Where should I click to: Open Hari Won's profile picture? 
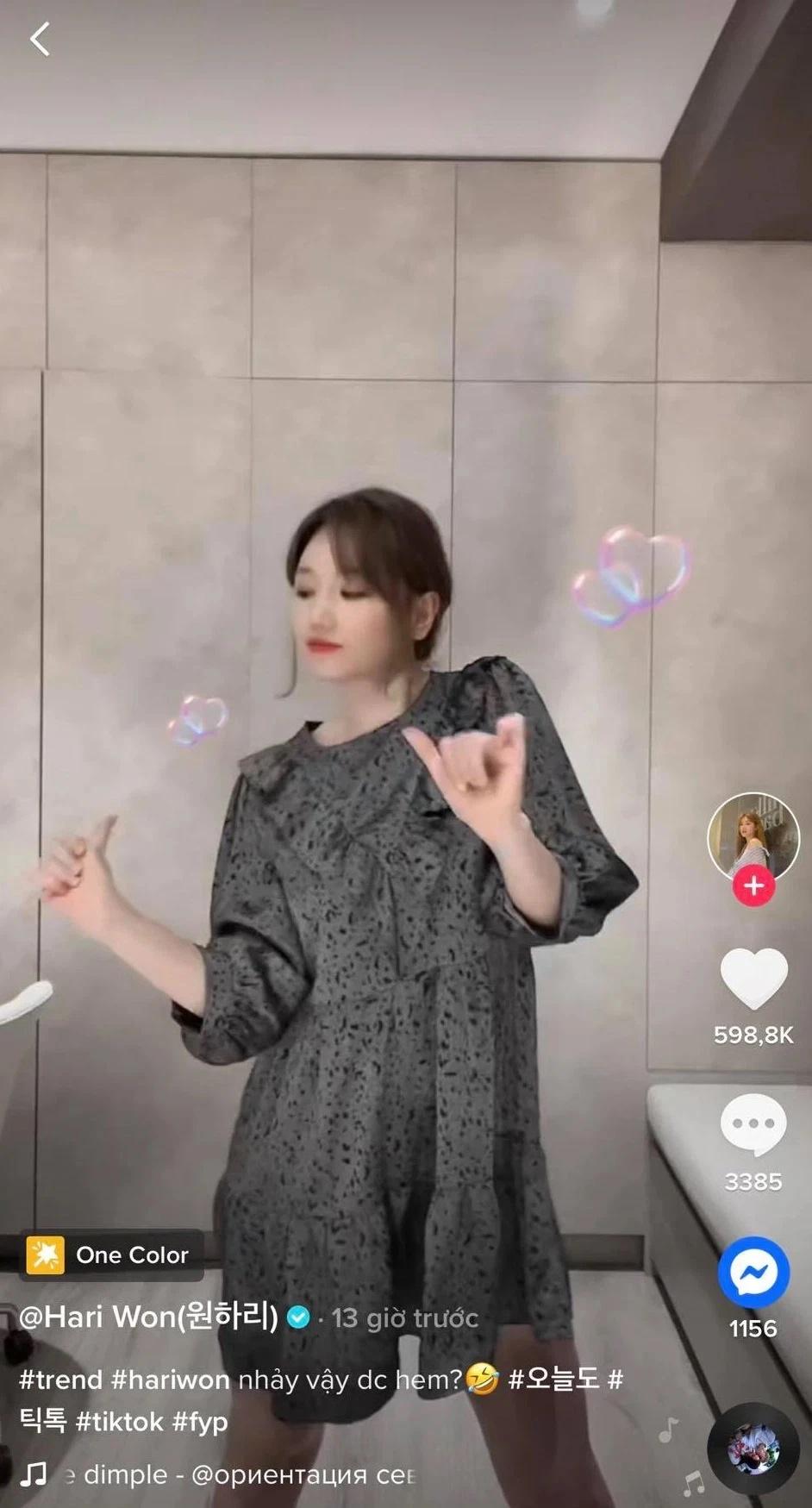click(753, 834)
